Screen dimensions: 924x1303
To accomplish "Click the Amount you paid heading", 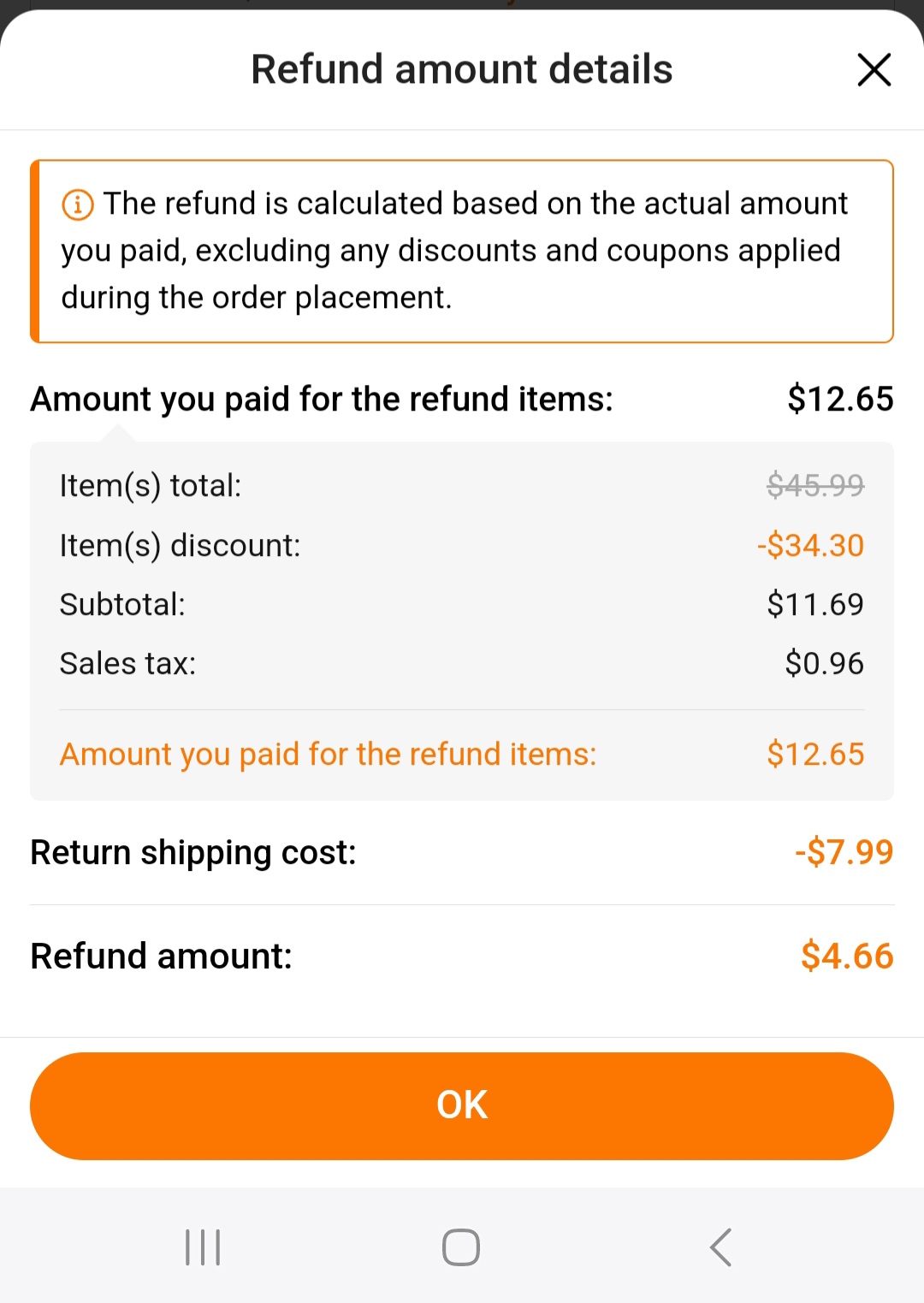I will tap(322, 399).
